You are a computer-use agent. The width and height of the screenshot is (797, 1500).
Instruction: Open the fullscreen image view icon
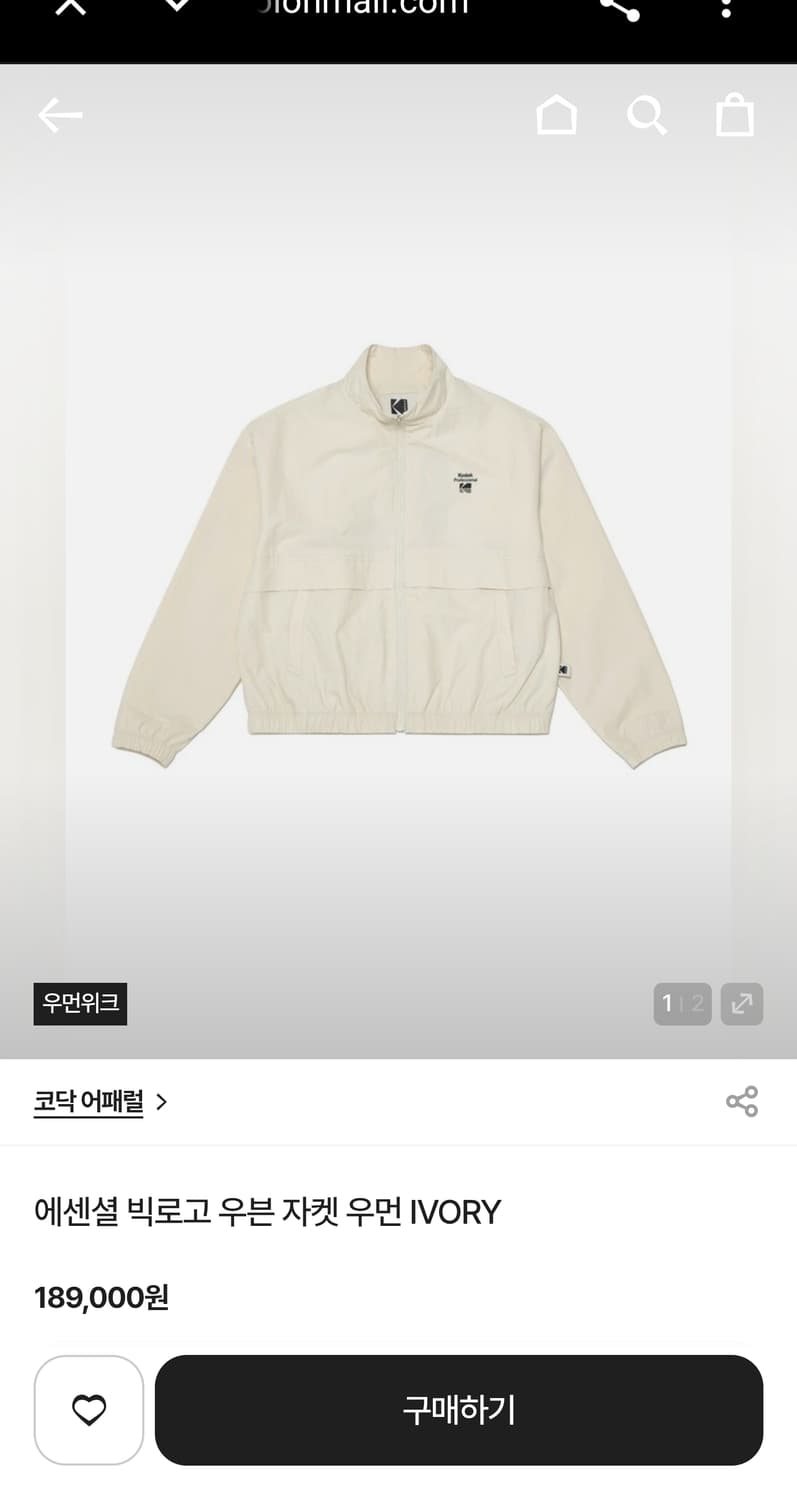pyautogui.click(x=741, y=1003)
